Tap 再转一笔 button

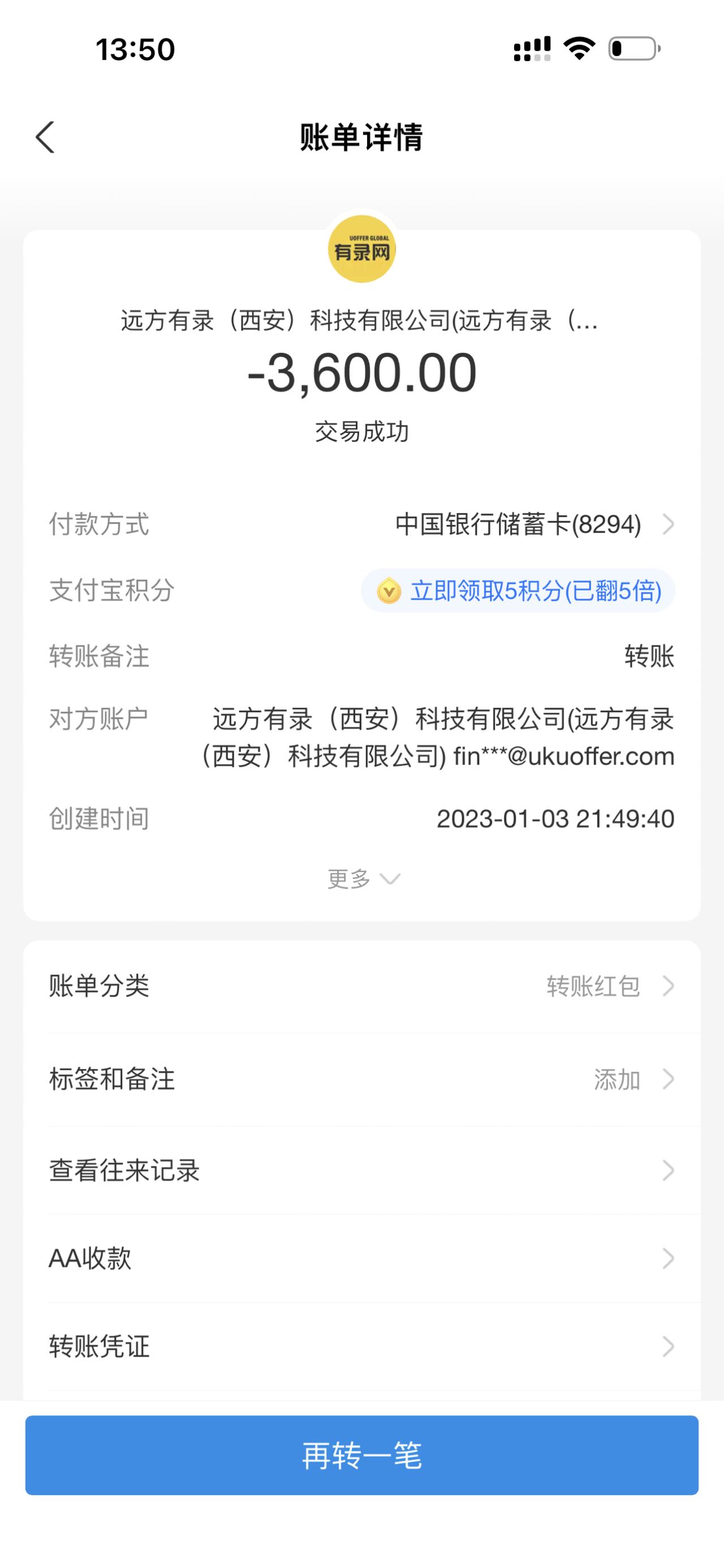click(x=361, y=1456)
